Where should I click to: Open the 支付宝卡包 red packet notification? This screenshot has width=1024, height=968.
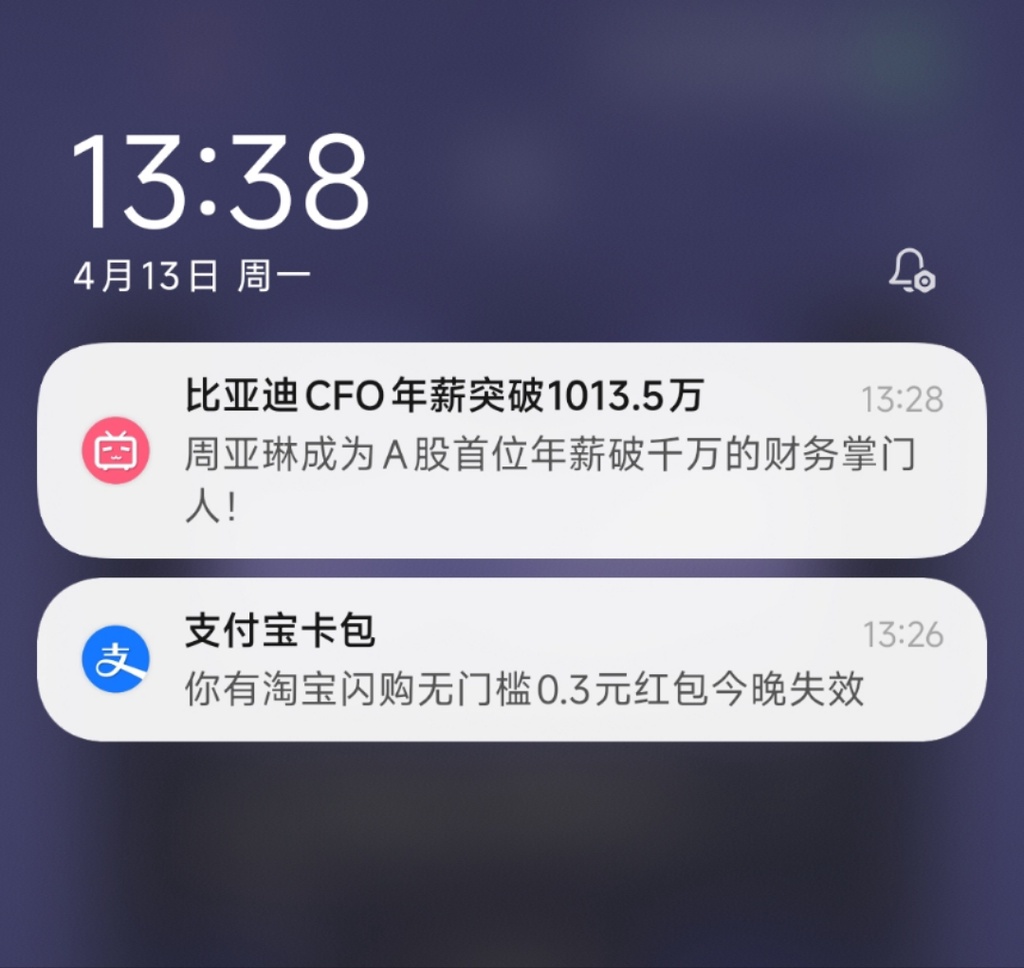point(511,660)
